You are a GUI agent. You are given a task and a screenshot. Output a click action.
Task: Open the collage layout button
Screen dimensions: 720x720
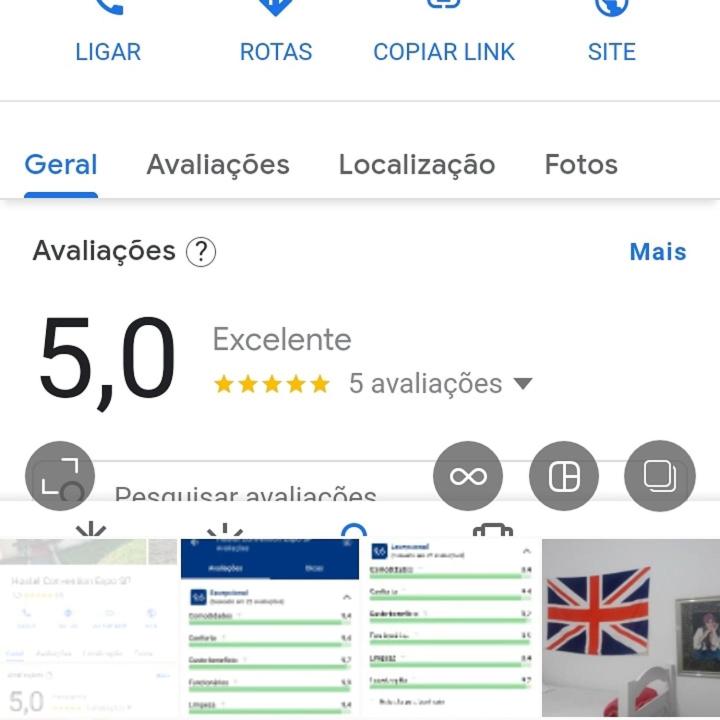point(564,477)
